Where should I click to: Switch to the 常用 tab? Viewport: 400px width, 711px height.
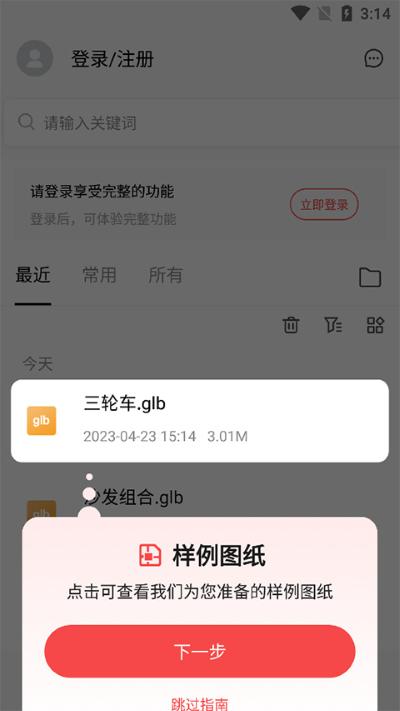pyautogui.click(x=99, y=275)
